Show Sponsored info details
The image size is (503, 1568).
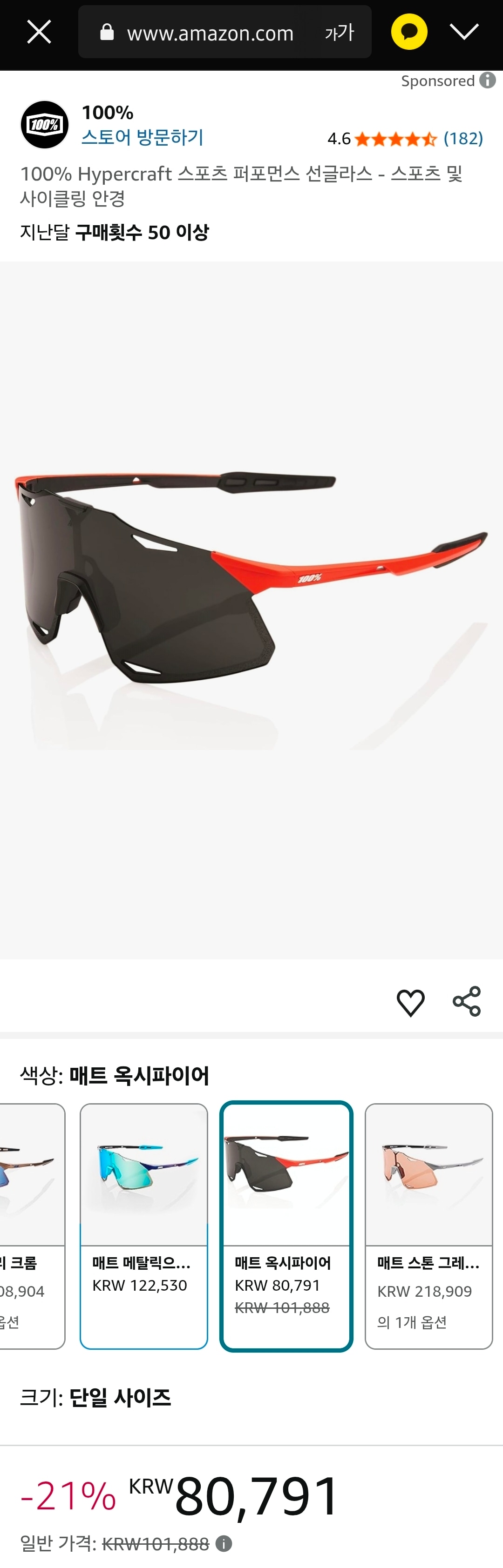pyautogui.click(x=487, y=80)
